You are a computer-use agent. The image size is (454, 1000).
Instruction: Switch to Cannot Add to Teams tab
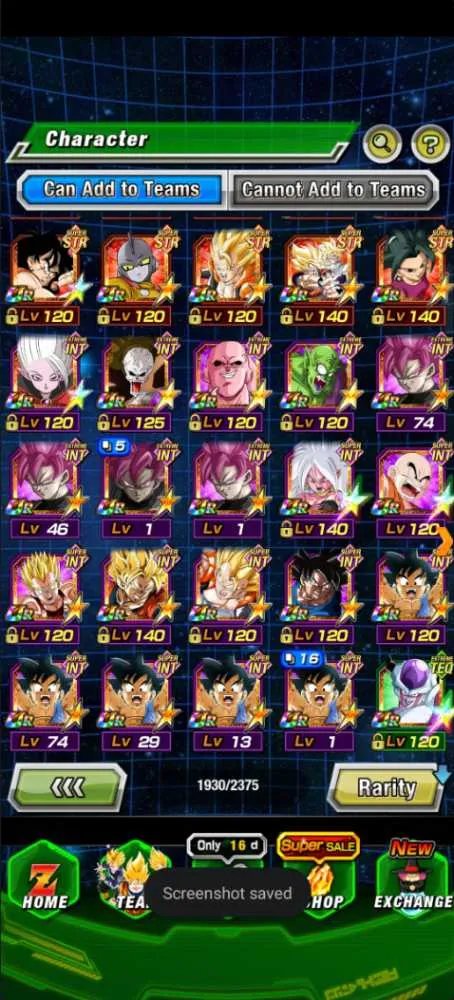tap(333, 189)
